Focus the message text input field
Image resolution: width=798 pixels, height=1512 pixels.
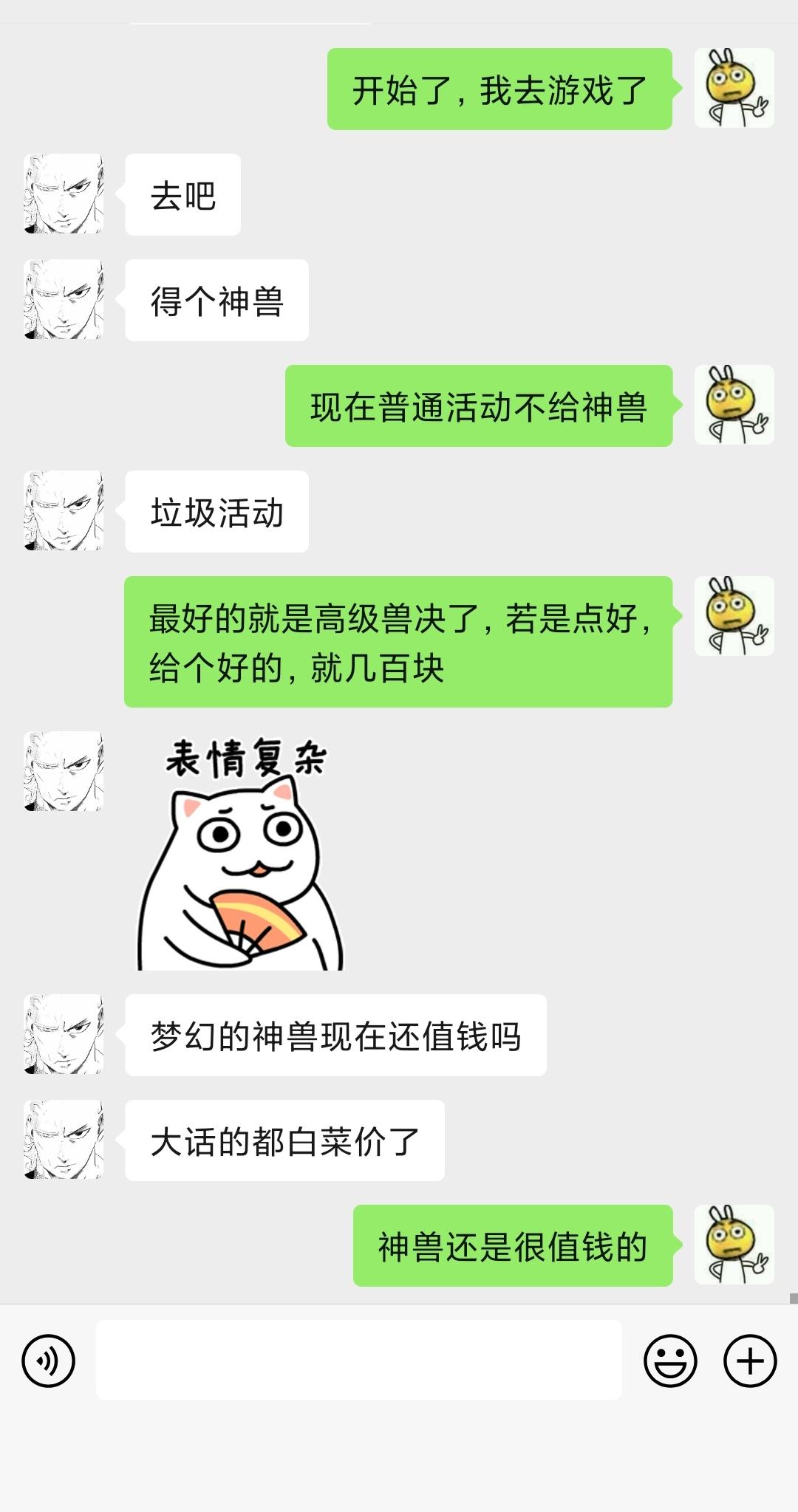click(x=358, y=1360)
